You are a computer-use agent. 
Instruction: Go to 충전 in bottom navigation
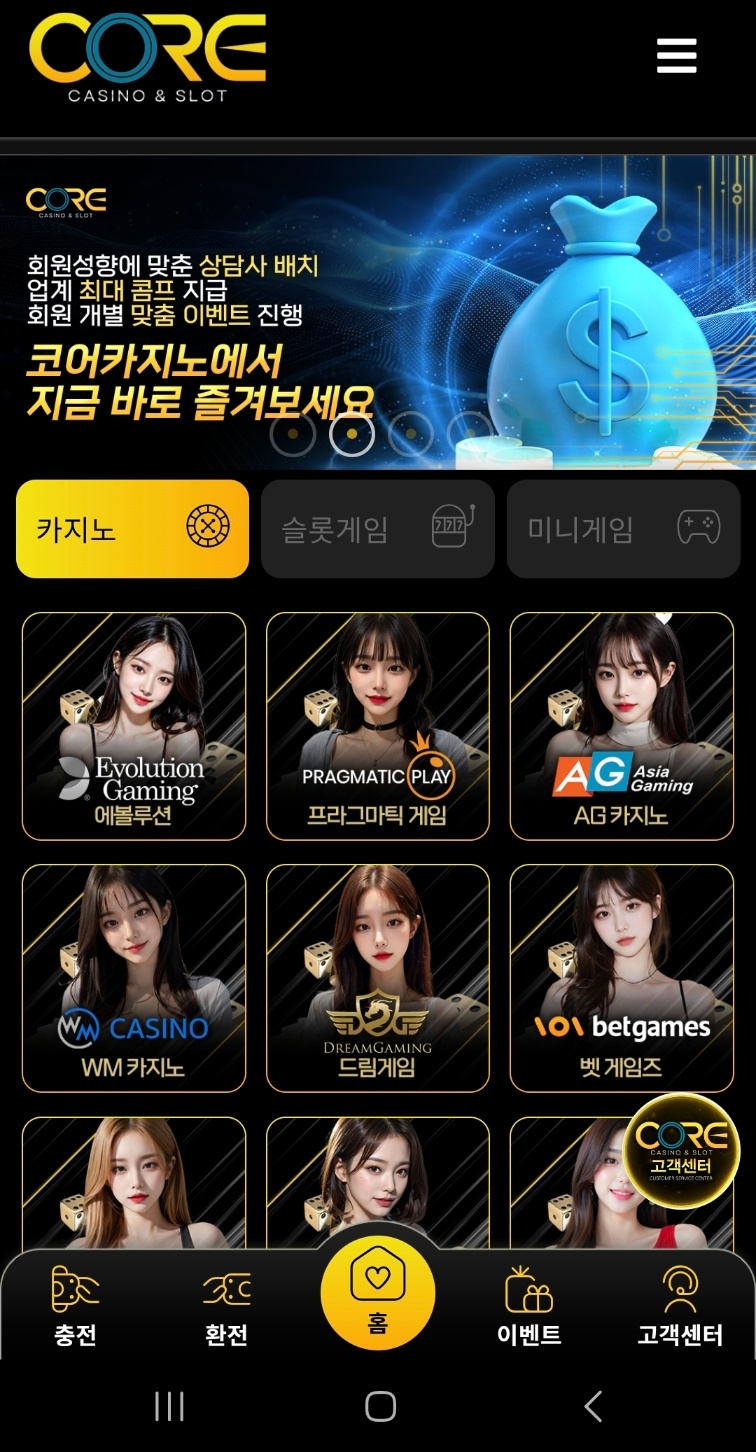75,1306
